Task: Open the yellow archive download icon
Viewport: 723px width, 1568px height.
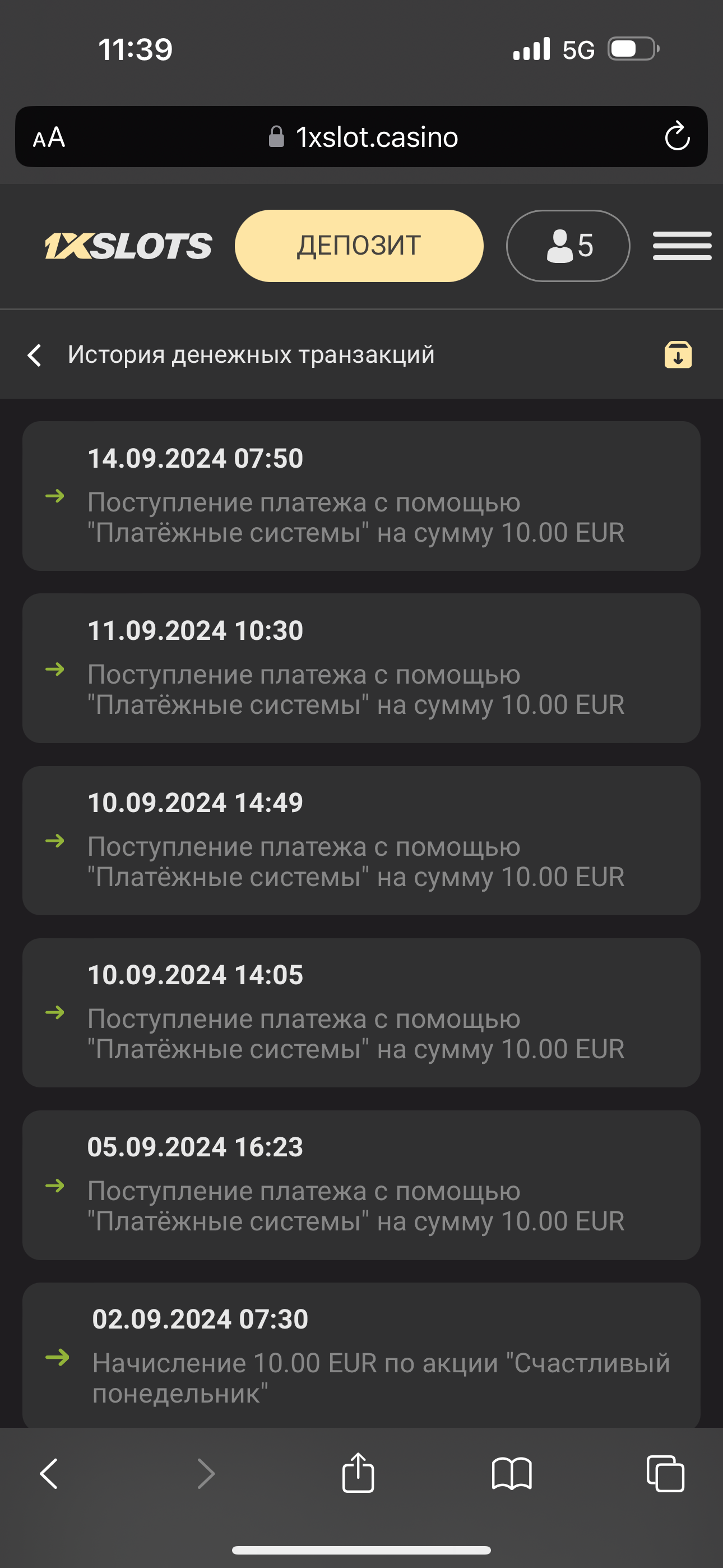Action: tap(678, 355)
